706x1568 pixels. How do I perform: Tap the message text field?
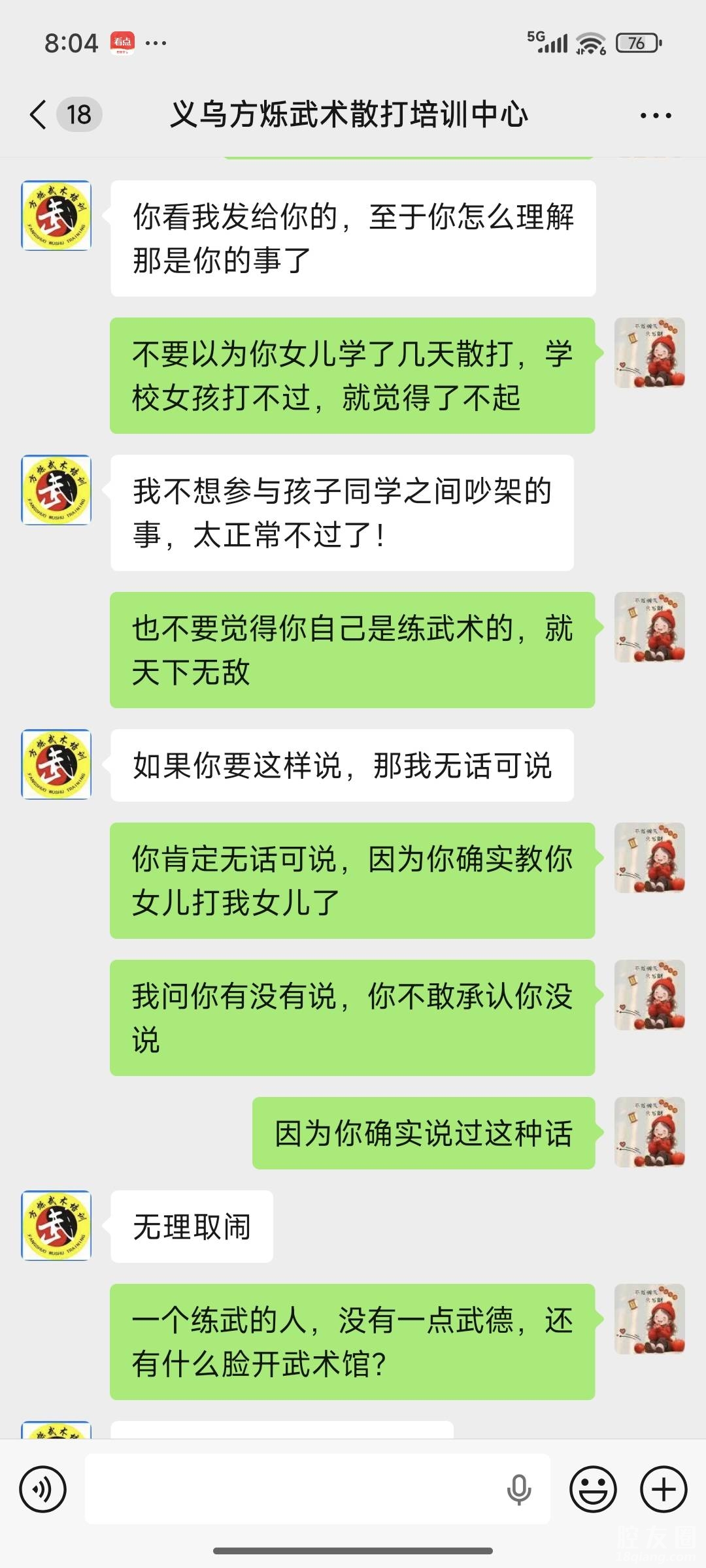click(x=294, y=1490)
